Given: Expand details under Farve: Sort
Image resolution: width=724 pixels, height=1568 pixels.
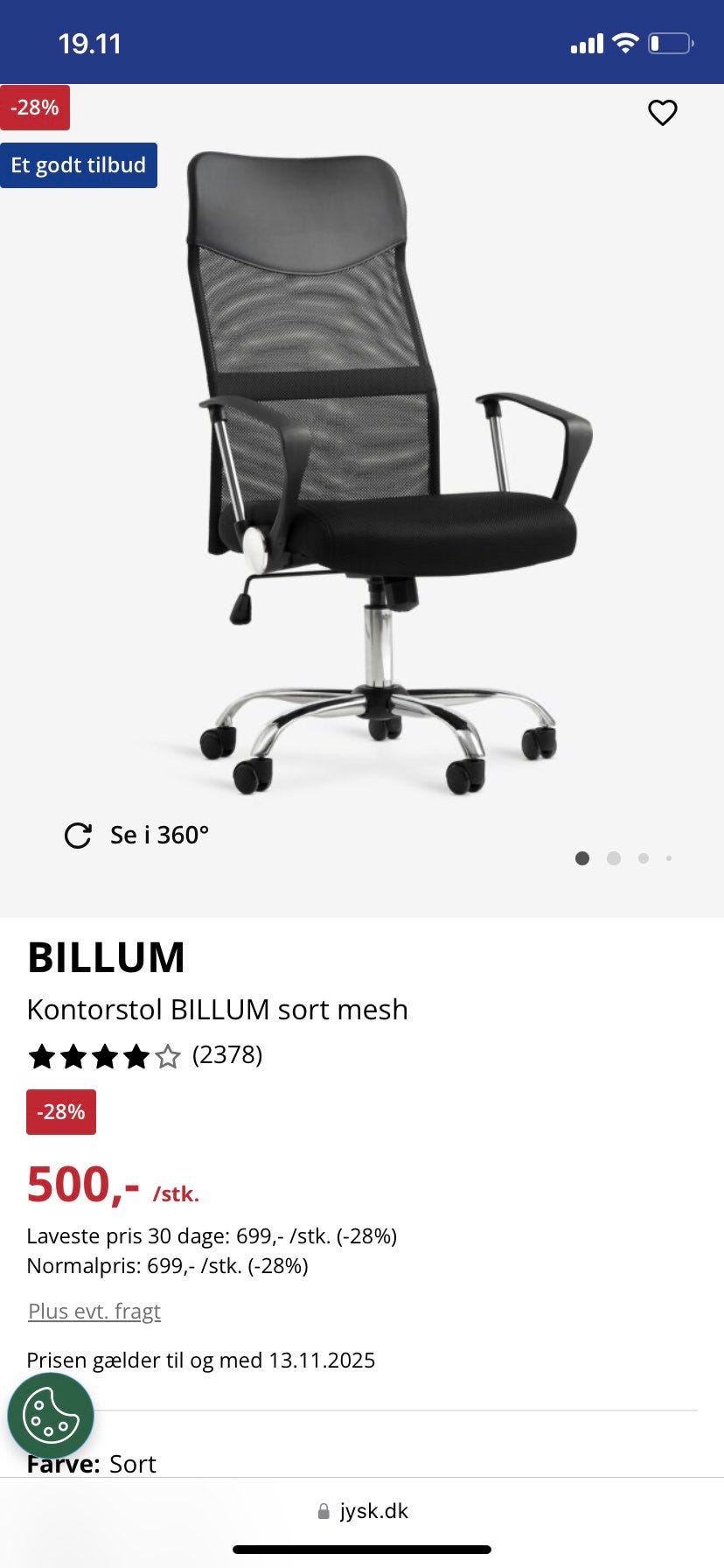Looking at the screenshot, I should [x=91, y=1464].
